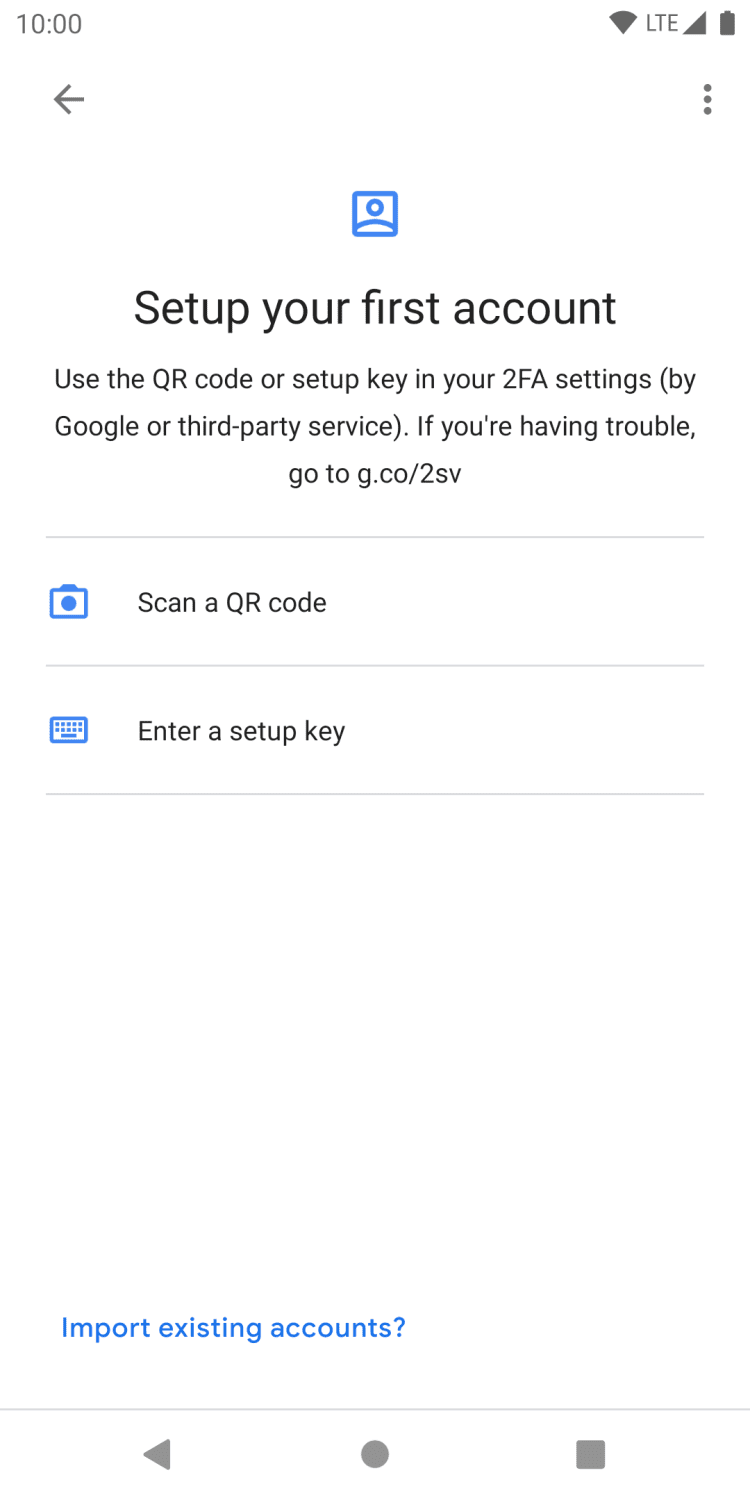Open recent apps from navigation bar
Viewport: 750px width, 1500px height.
point(590,1454)
